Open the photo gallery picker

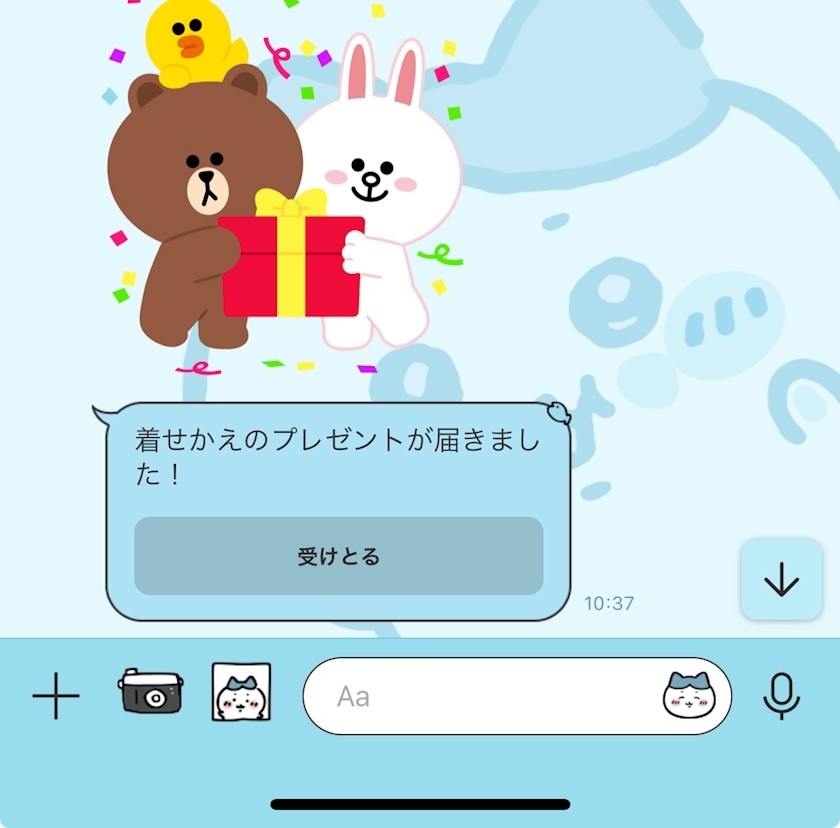pos(241,693)
